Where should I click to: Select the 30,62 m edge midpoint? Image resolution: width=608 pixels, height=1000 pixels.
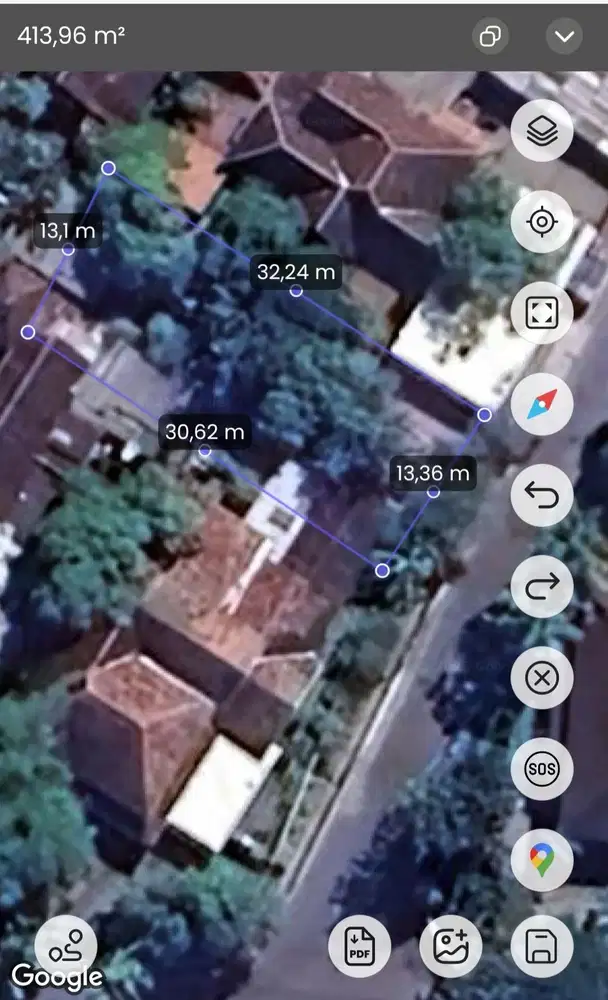click(205, 451)
